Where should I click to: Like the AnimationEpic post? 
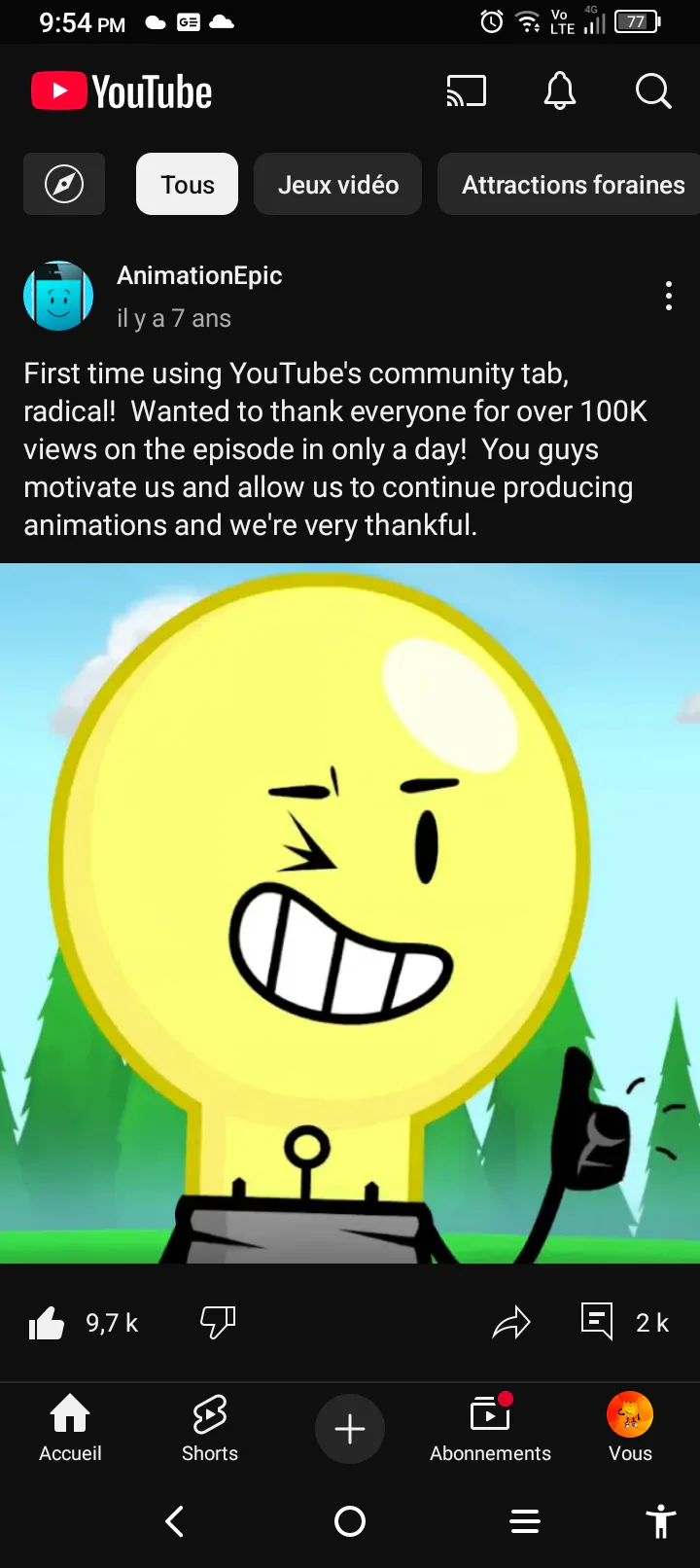(x=46, y=1323)
